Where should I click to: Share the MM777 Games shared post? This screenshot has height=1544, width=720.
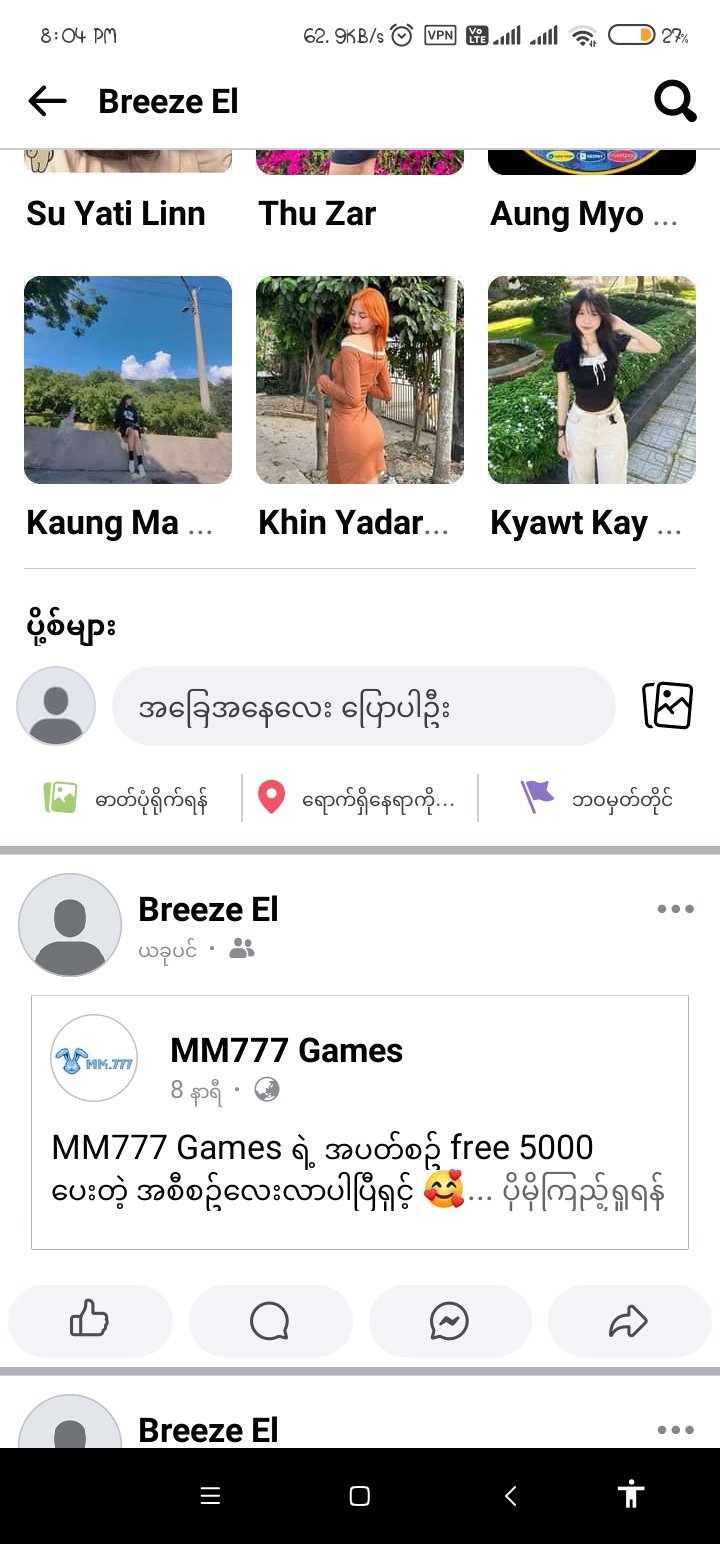(x=629, y=1321)
